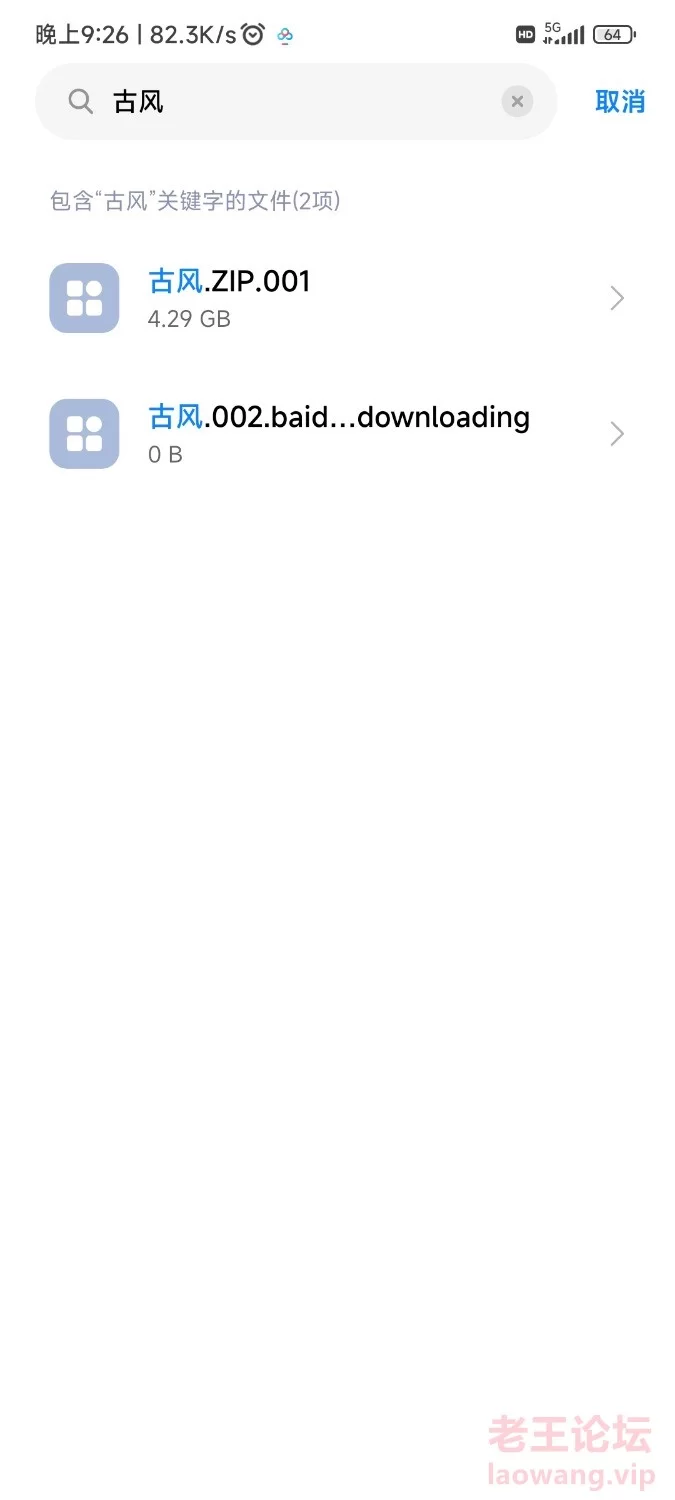The image size is (675, 1500).
Task: Cancel the search with 取消
Action: pos(620,102)
